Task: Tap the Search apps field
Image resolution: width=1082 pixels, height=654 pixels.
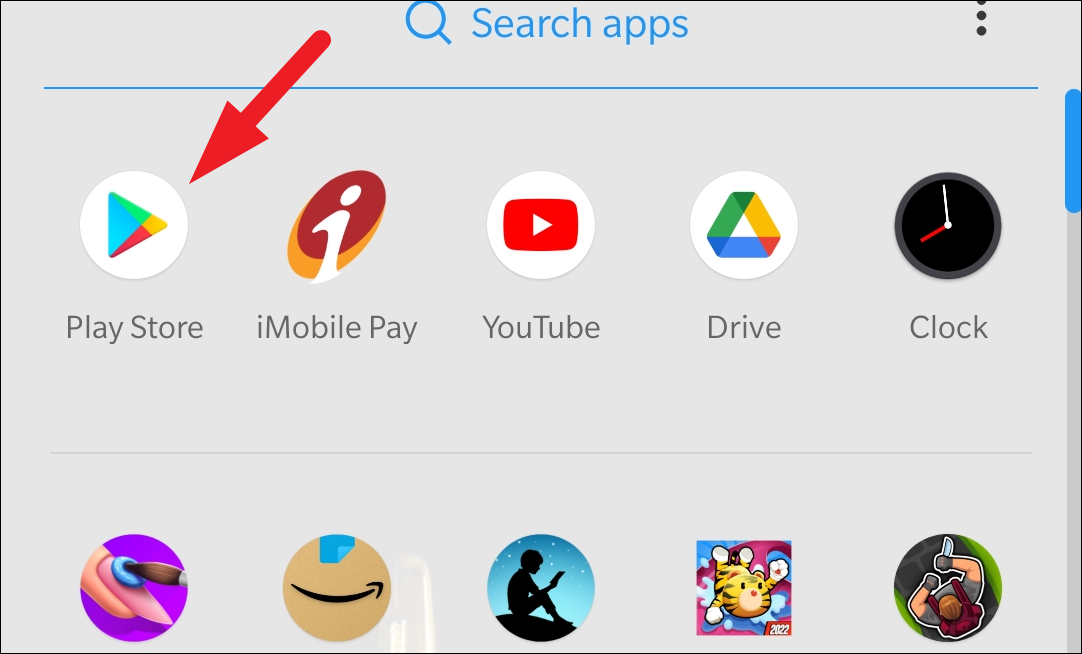Action: click(x=547, y=23)
